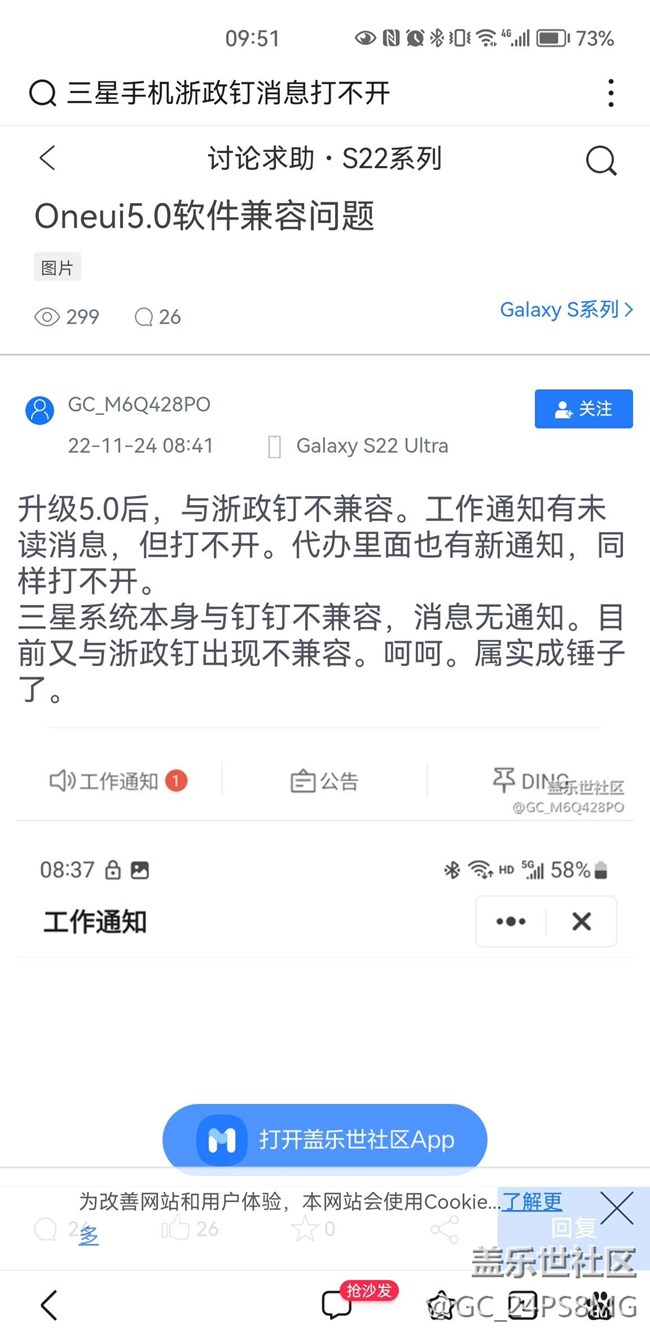Follow user GC_M6Q428PO with 关注
Screen dimensions: 650x1341
(583, 409)
